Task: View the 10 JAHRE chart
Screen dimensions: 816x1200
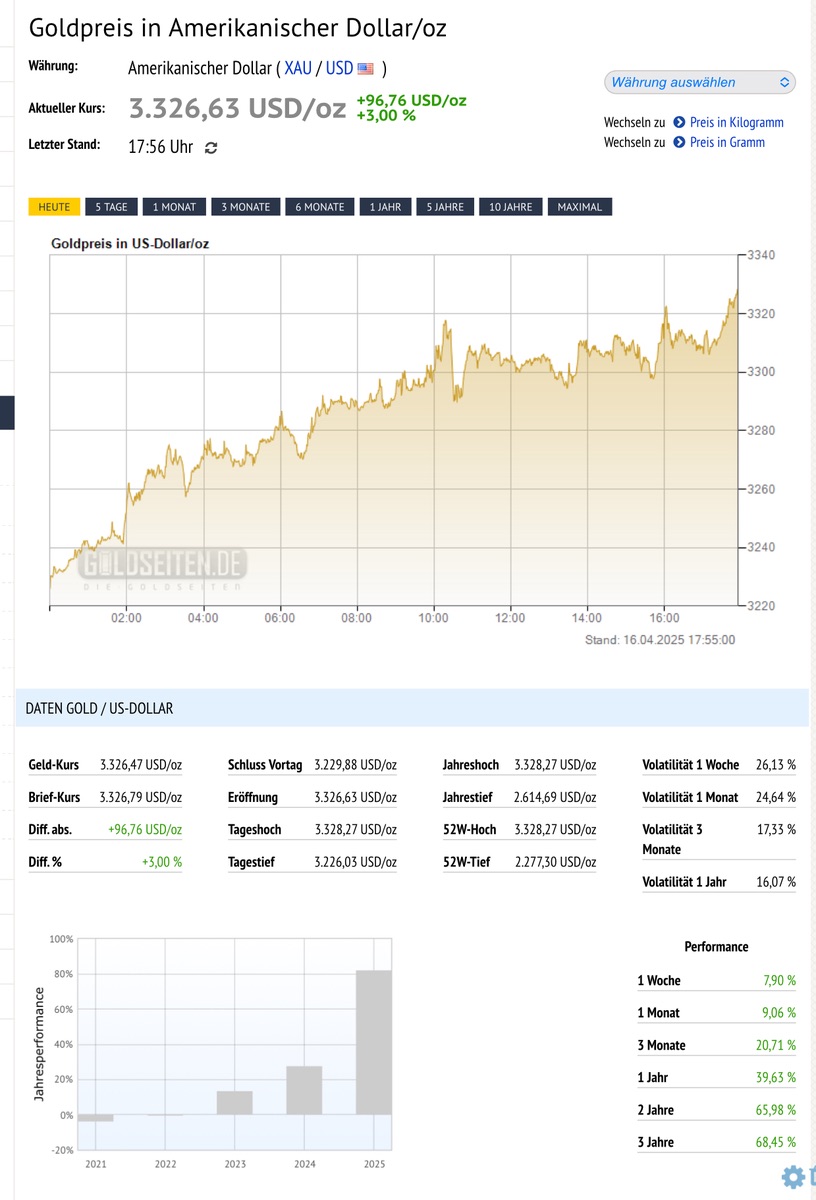Action: click(511, 207)
